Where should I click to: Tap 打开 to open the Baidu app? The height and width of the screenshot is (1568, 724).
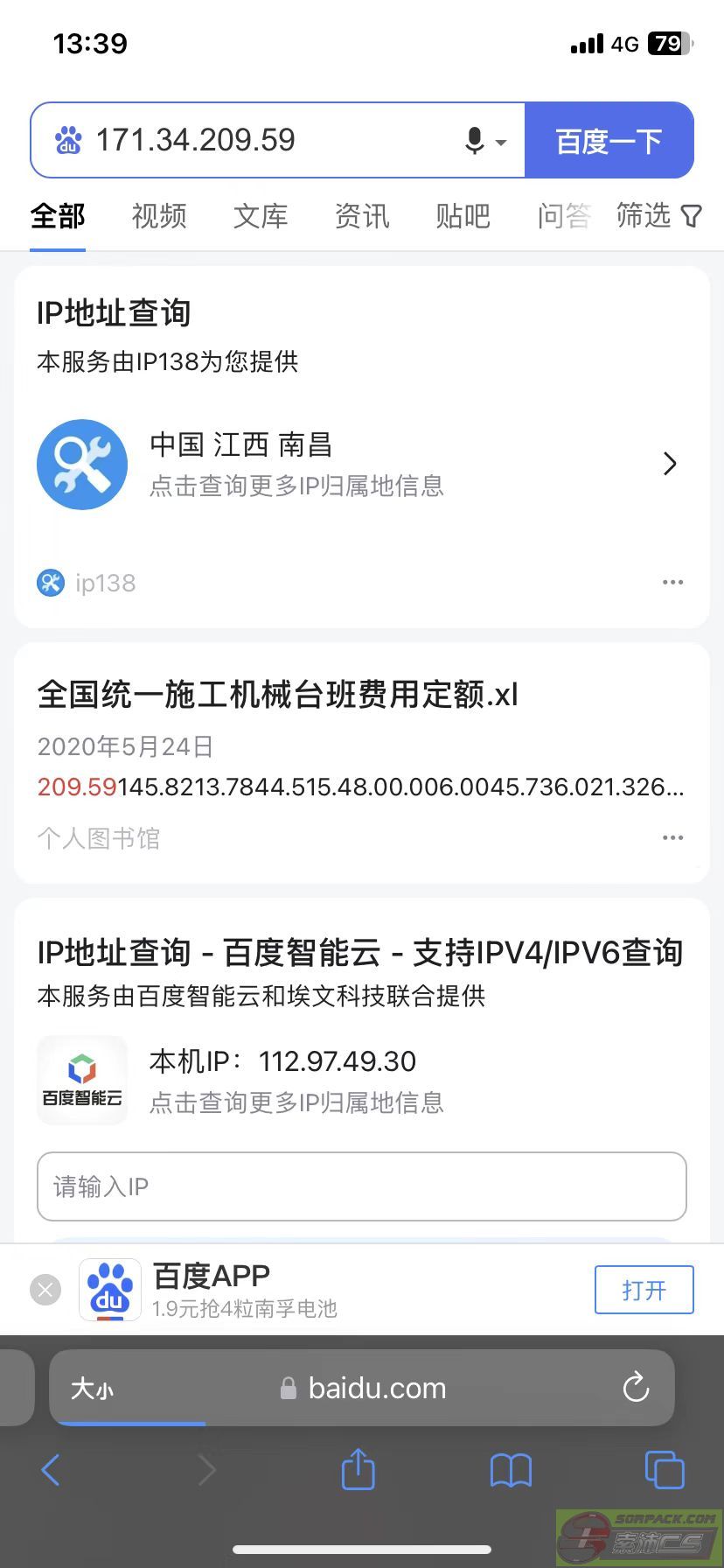[644, 1290]
